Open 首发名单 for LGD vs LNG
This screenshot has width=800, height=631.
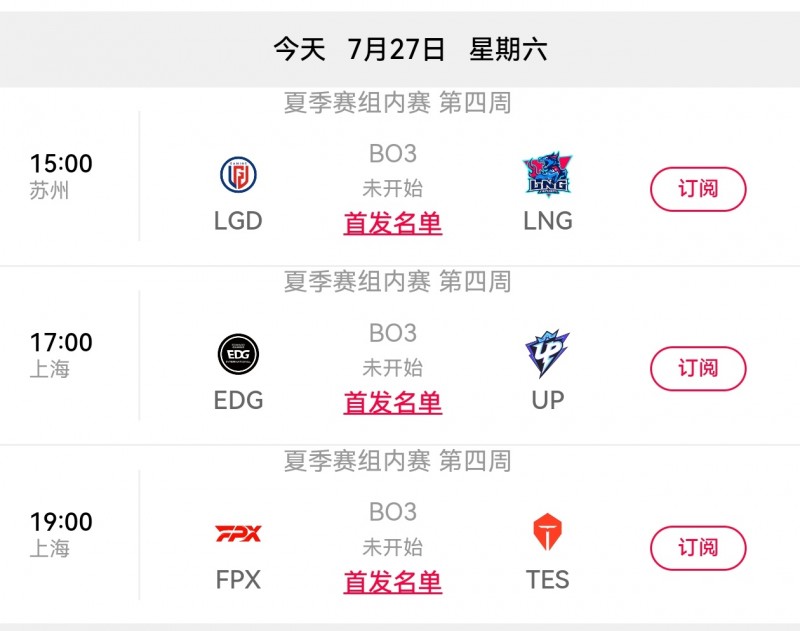(393, 223)
